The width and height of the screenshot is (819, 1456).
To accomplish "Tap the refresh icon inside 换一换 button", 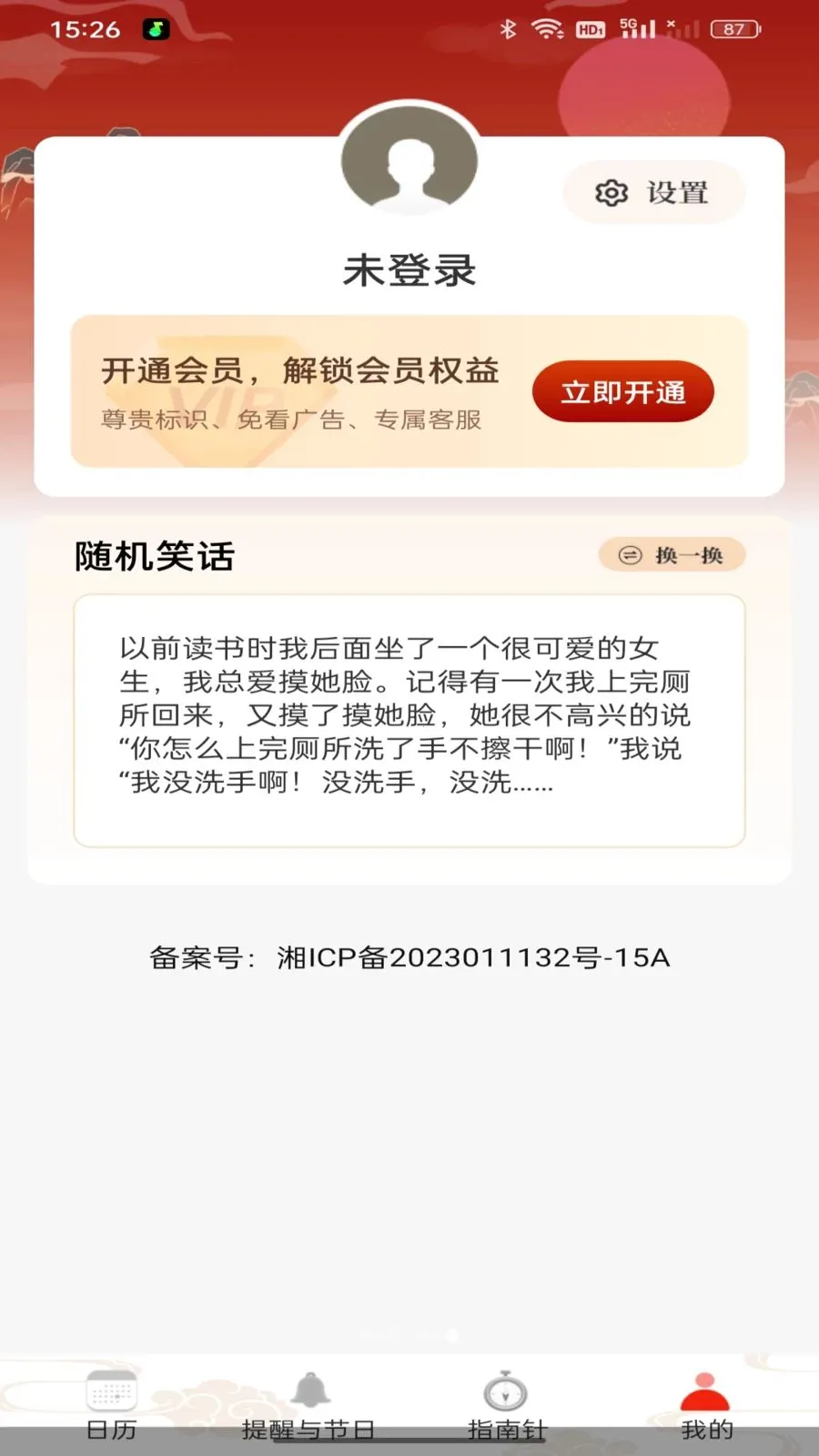I will point(630,554).
